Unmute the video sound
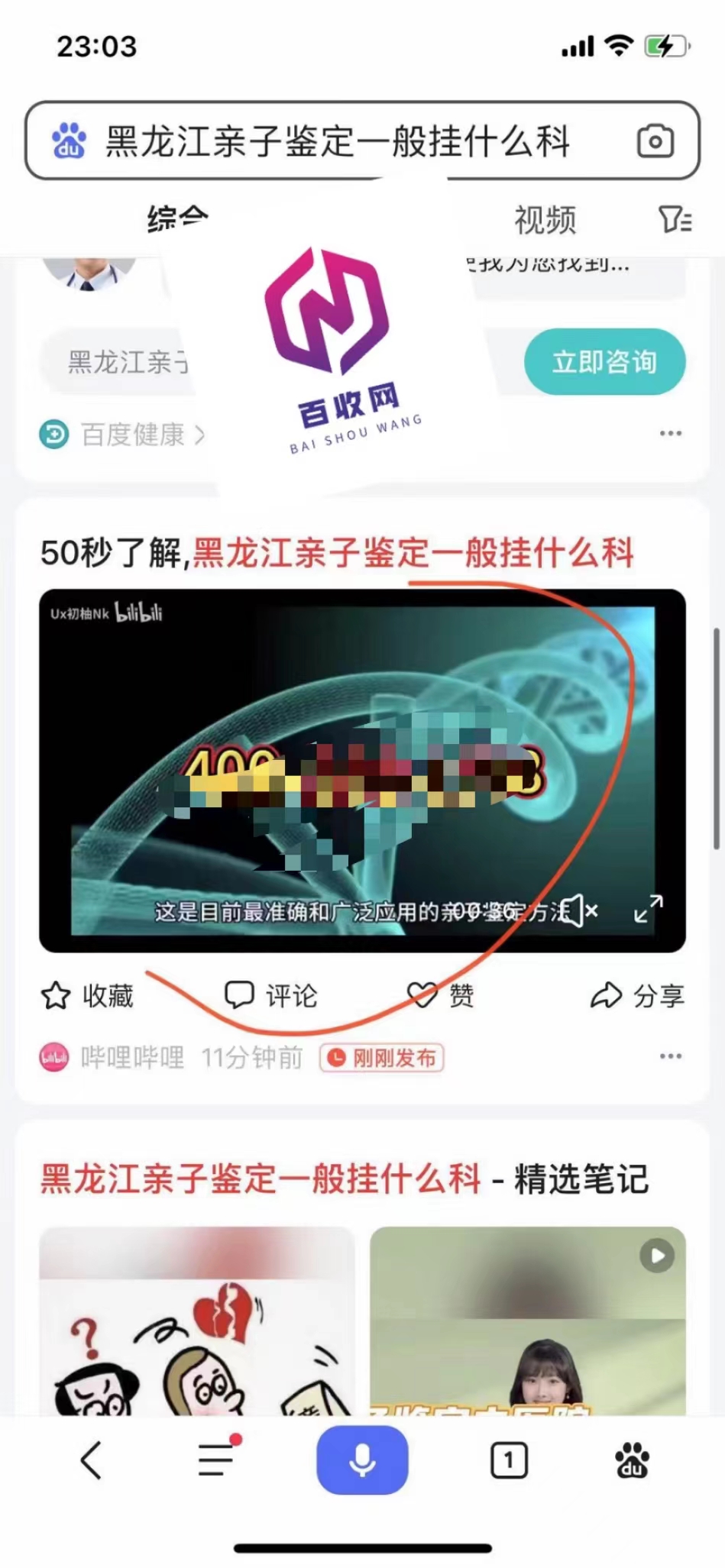The height and width of the screenshot is (1568, 725). tap(582, 910)
